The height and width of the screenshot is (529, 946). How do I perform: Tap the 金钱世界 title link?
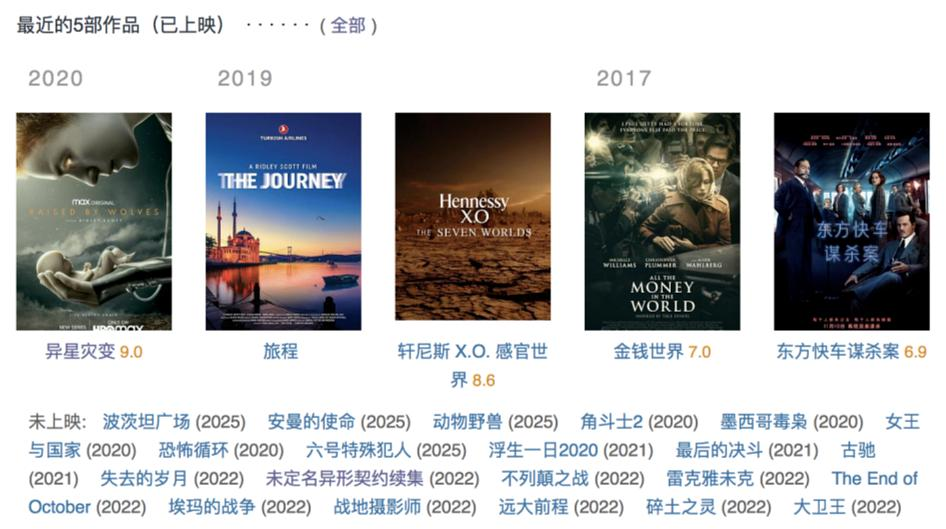648,352
